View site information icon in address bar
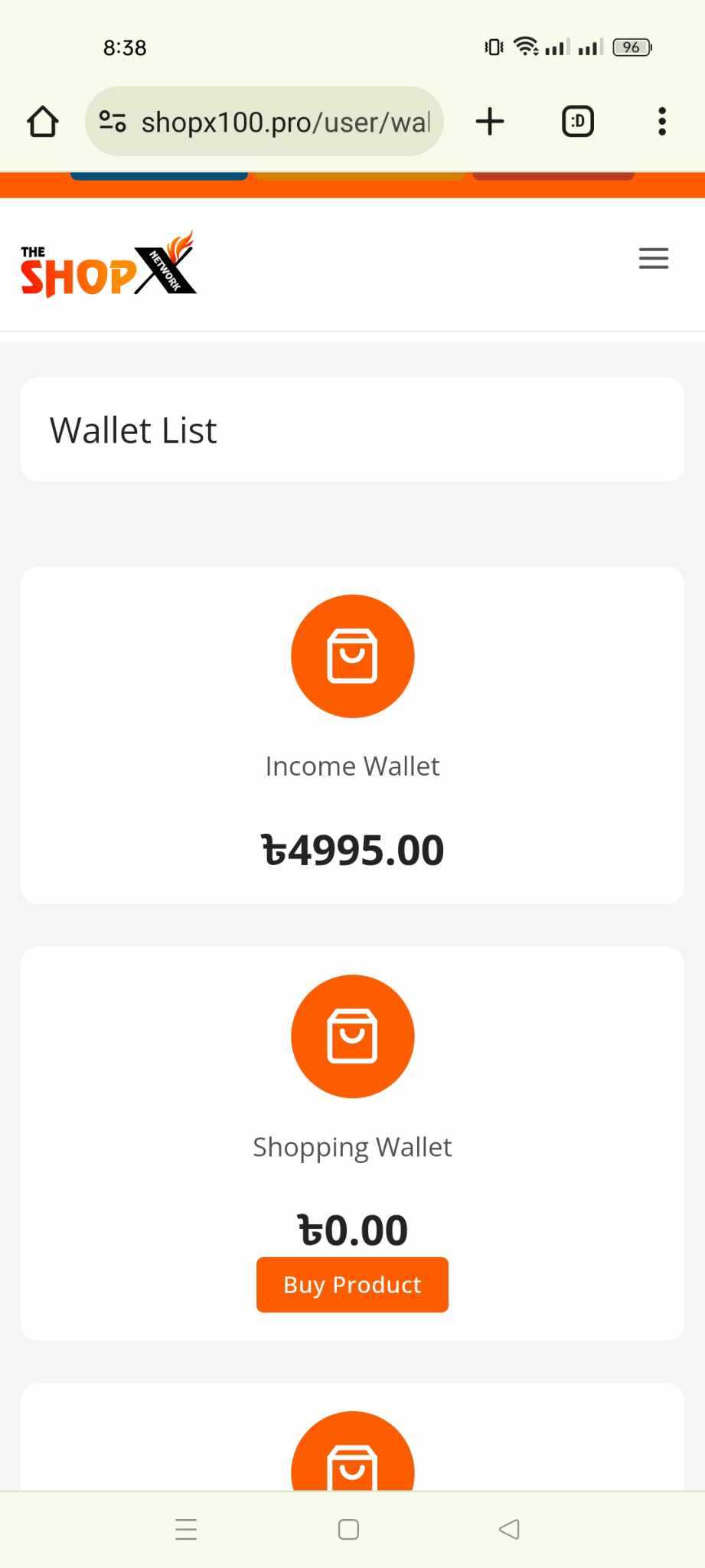705x1568 pixels. [x=113, y=122]
